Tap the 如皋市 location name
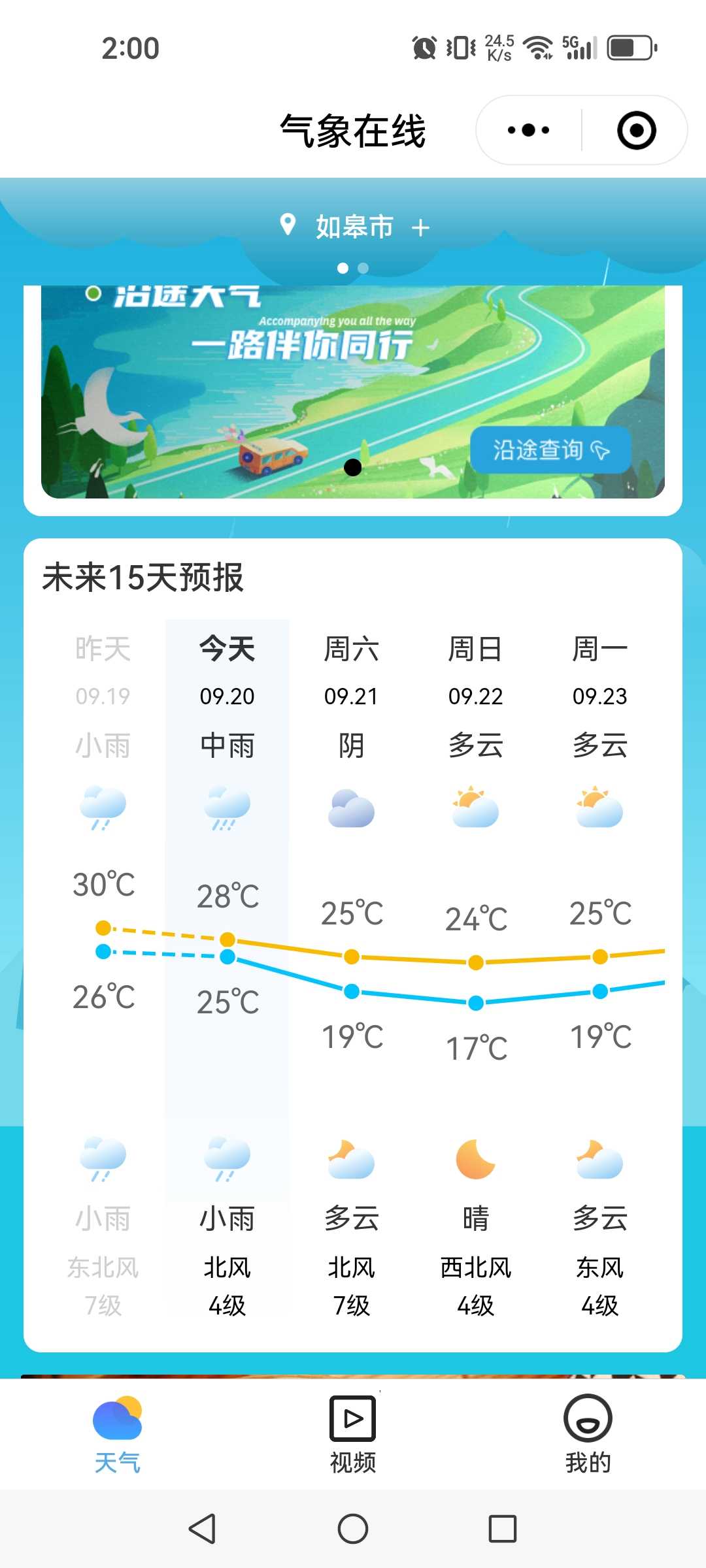This screenshot has height=1568, width=706. coord(354,227)
